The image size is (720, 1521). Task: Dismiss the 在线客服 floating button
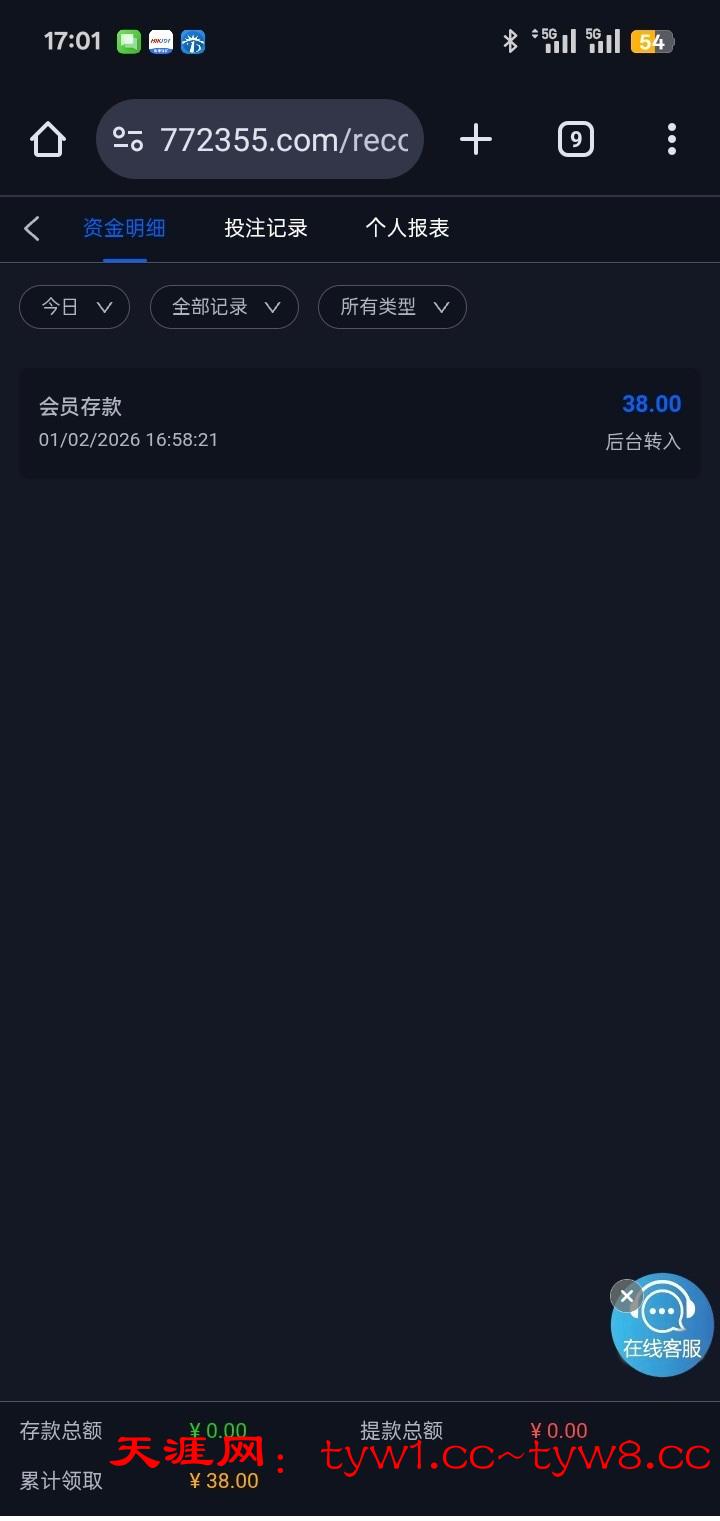point(627,1296)
